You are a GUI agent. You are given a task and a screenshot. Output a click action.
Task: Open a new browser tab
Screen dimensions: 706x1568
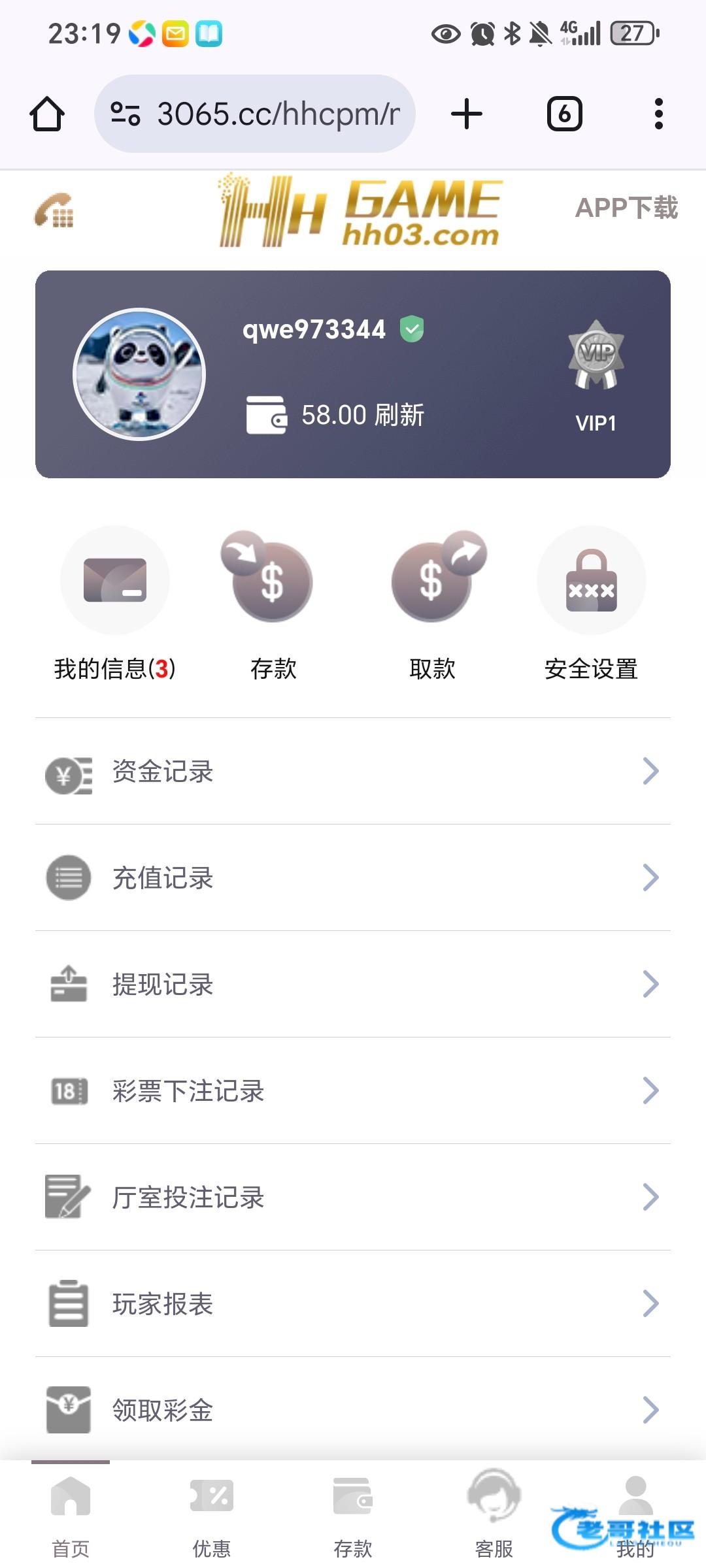coord(467,114)
